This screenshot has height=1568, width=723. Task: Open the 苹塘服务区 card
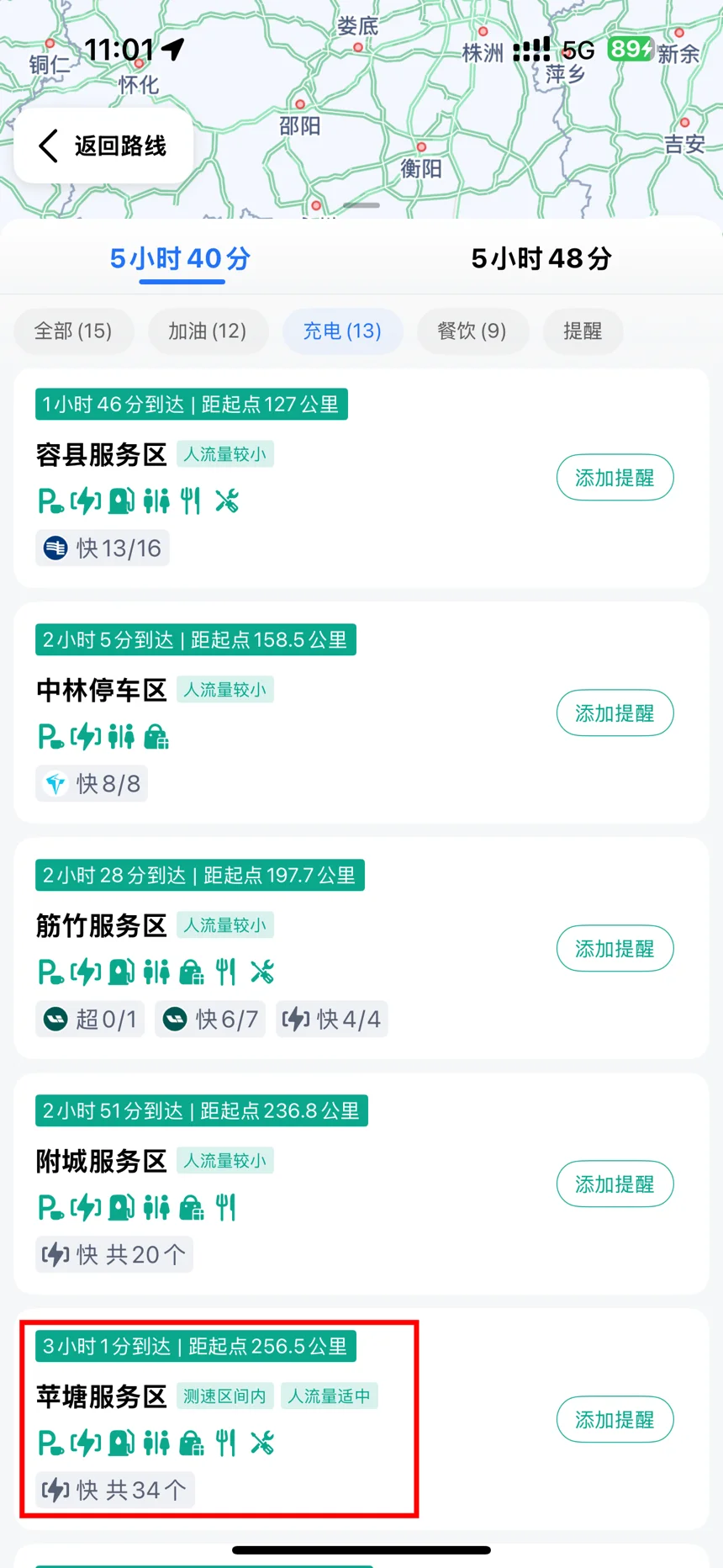click(x=361, y=1420)
